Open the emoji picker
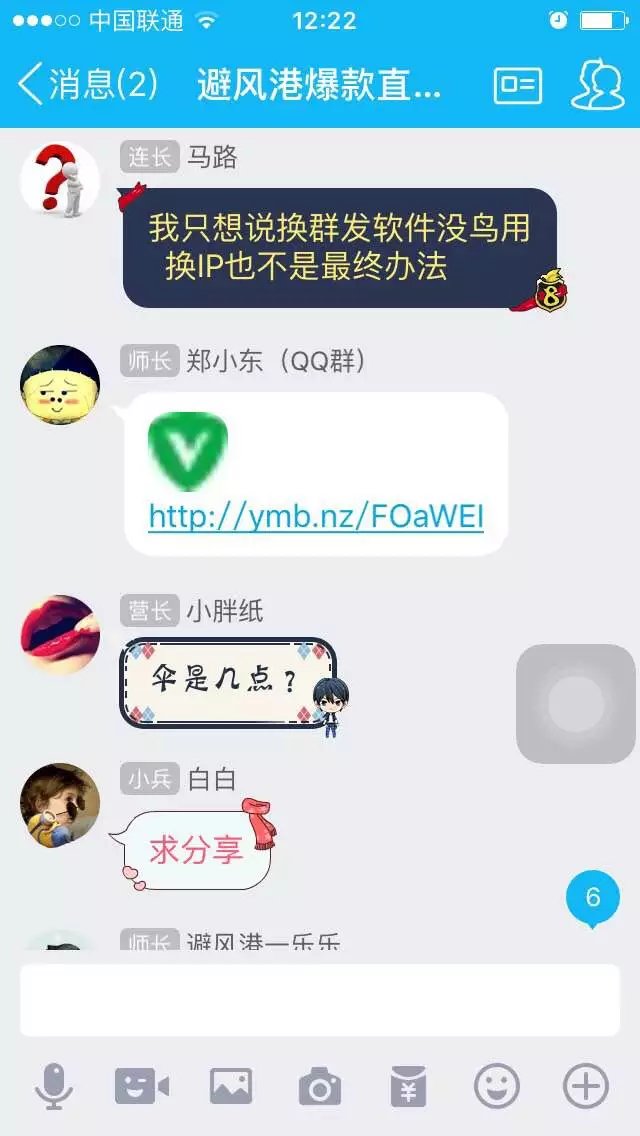640x1136 pixels. 497,1086
